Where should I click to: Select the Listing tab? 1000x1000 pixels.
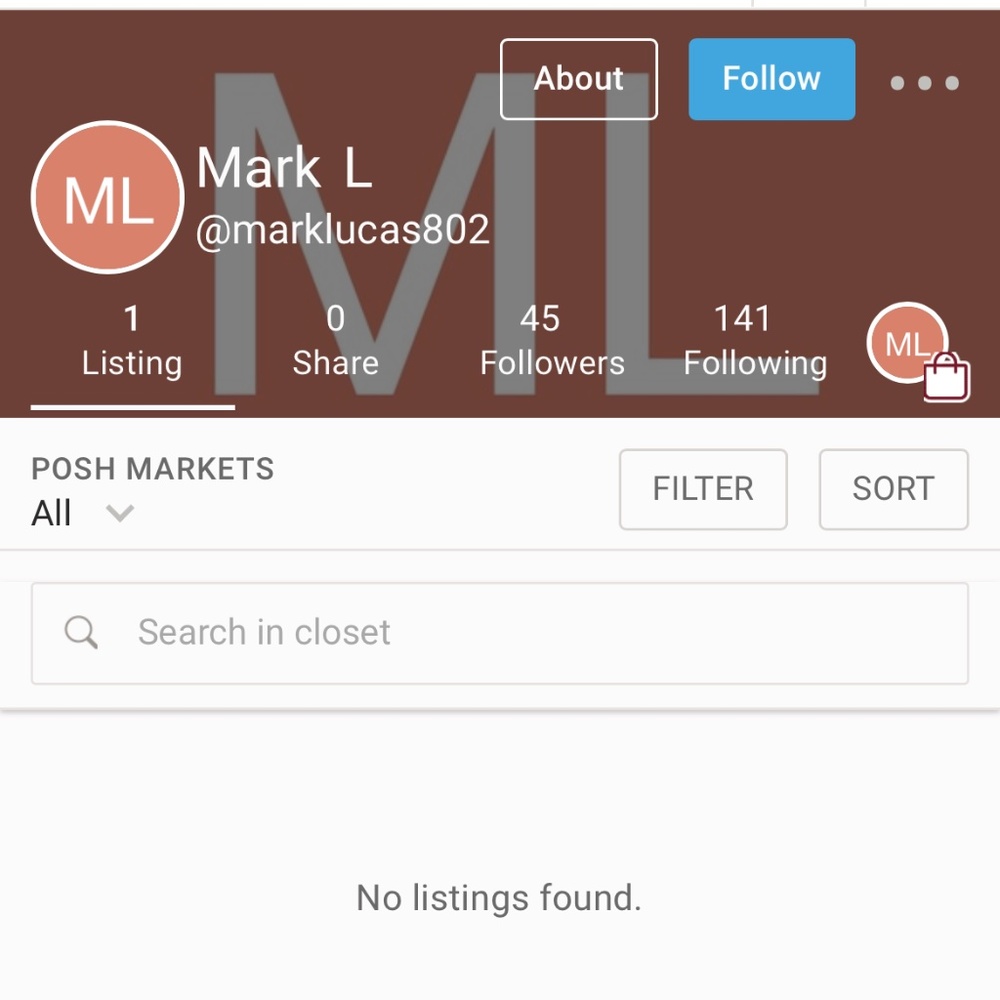[x=132, y=342]
